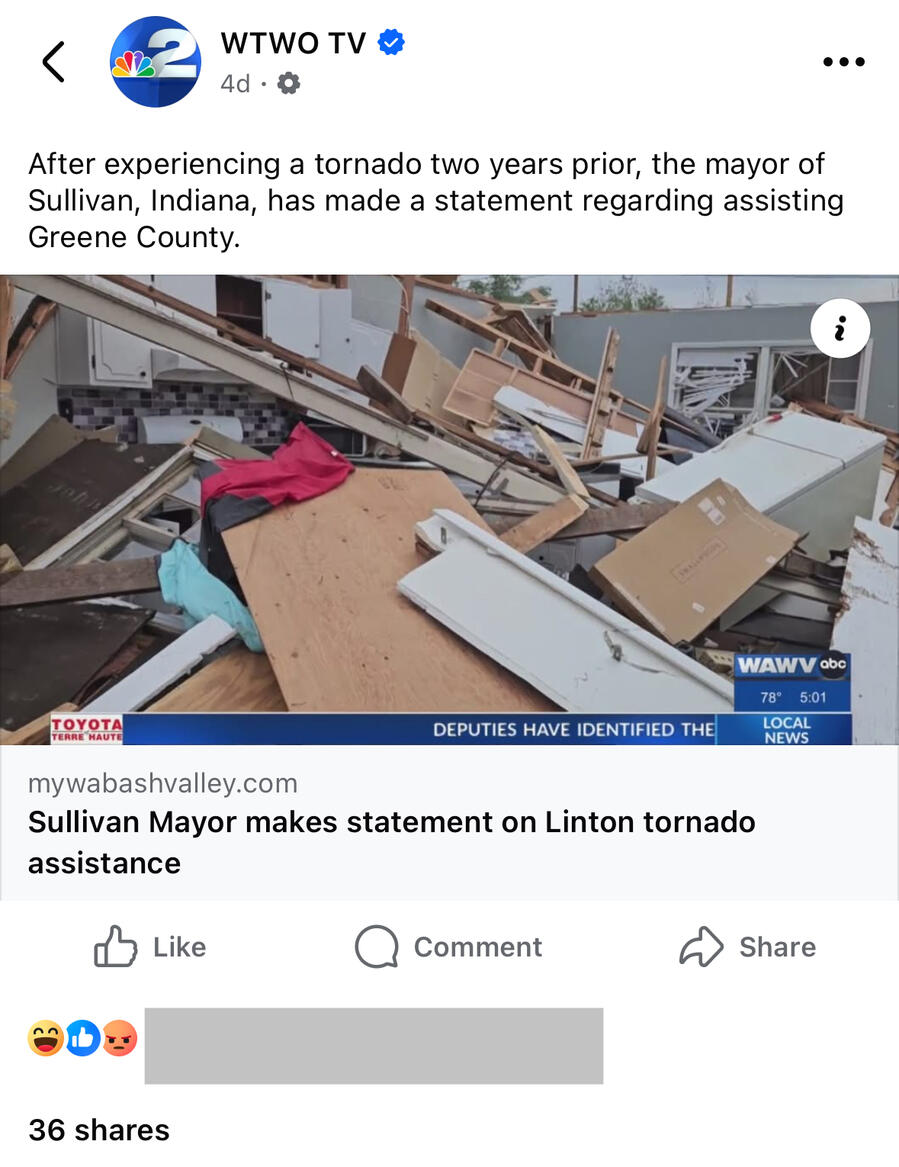
Task: Go back using the back arrow
Action: coord(54,62)
